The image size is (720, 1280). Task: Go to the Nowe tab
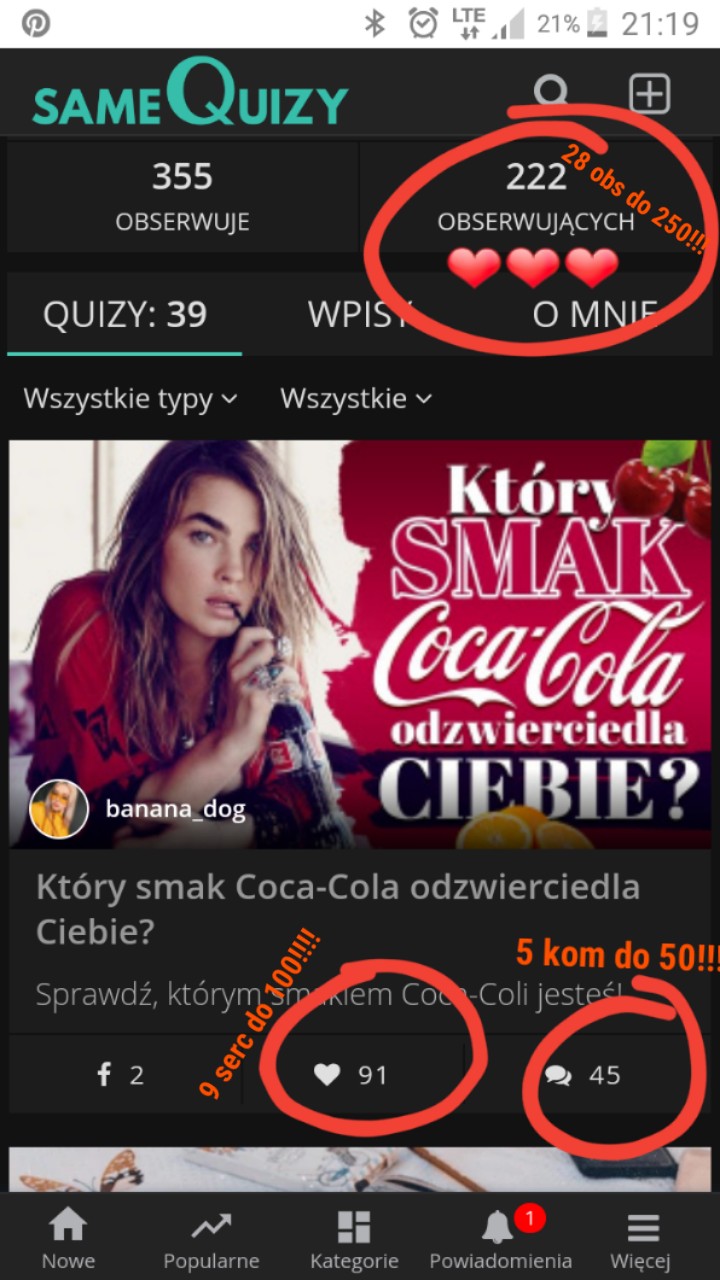pos(68,1238)
